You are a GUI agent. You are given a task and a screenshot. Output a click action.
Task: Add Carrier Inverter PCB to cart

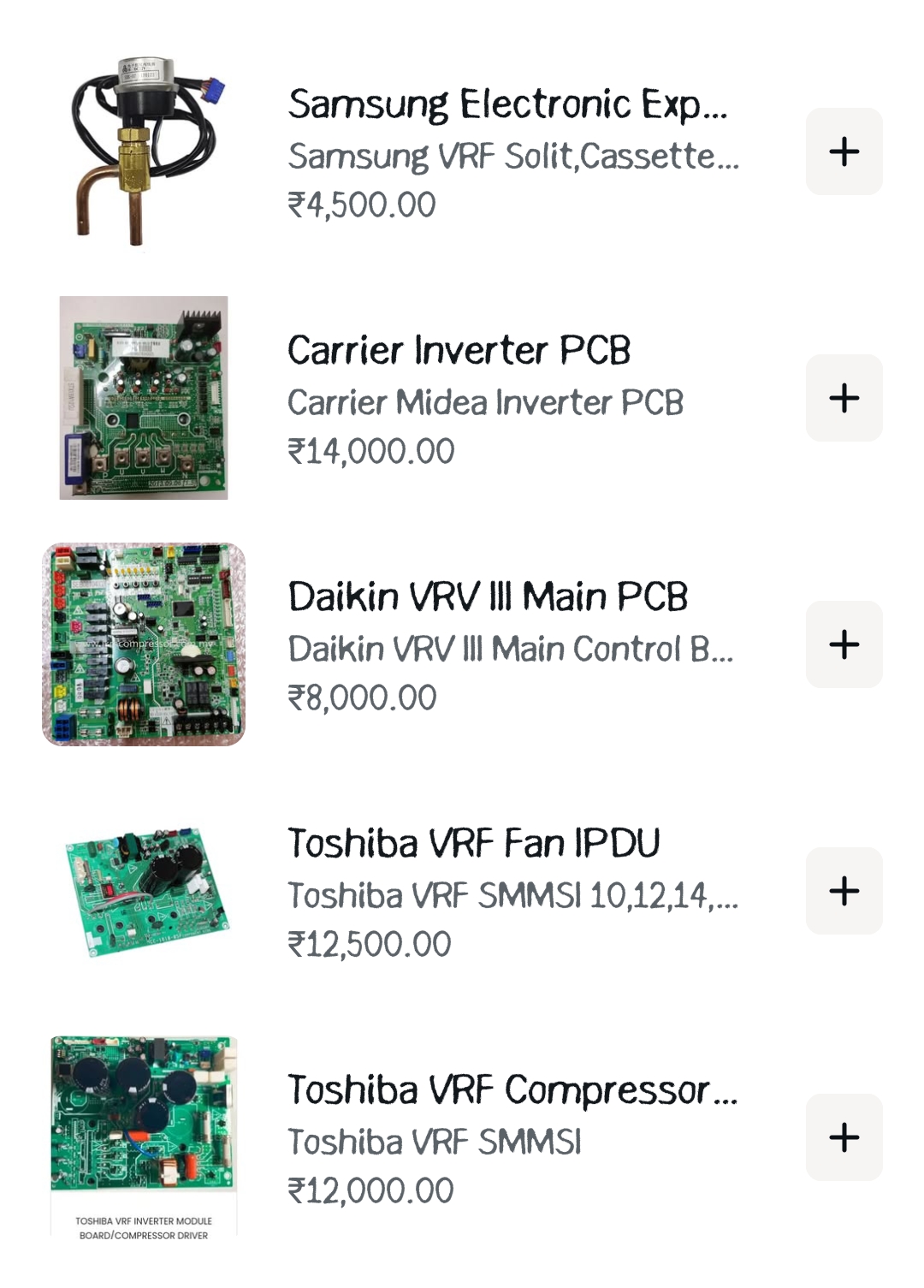coord(844,398)
